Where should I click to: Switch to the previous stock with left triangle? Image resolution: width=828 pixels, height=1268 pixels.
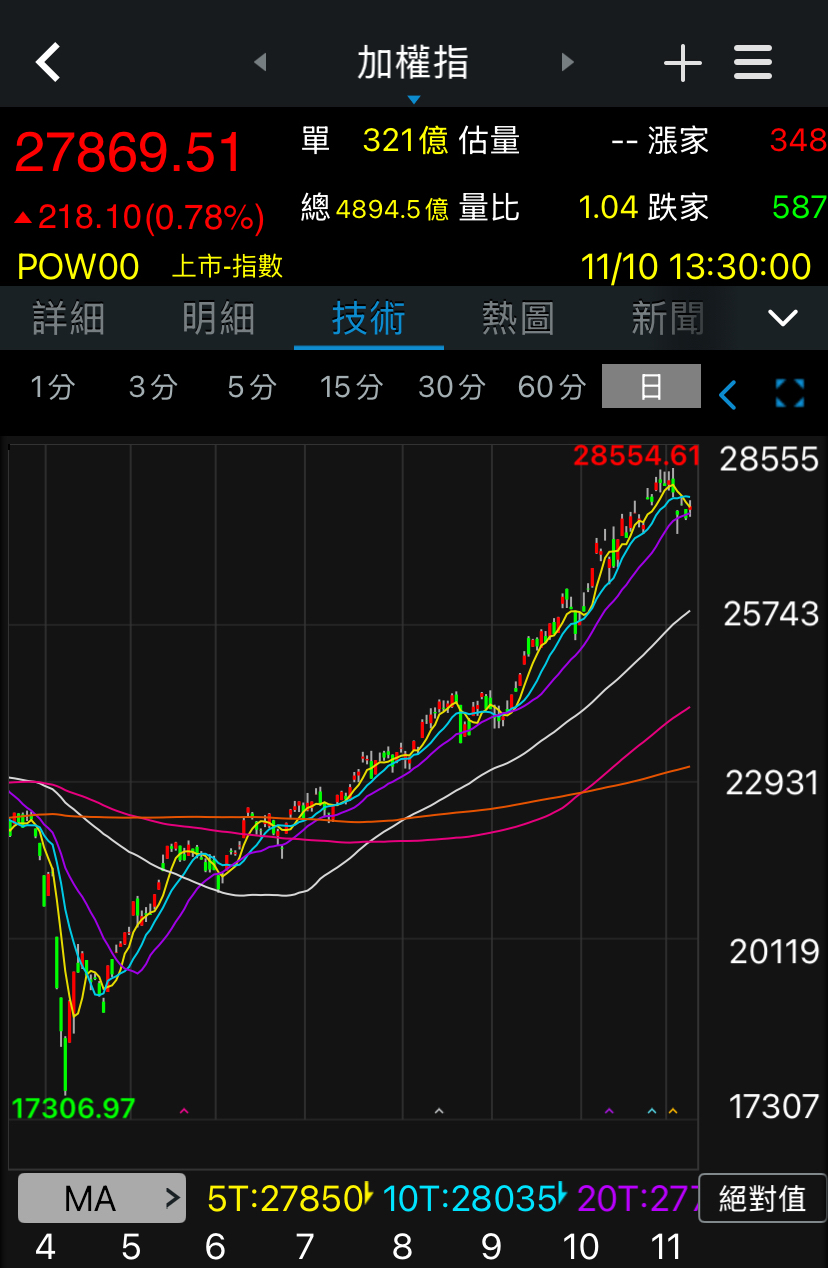click(x=260, y=63)
